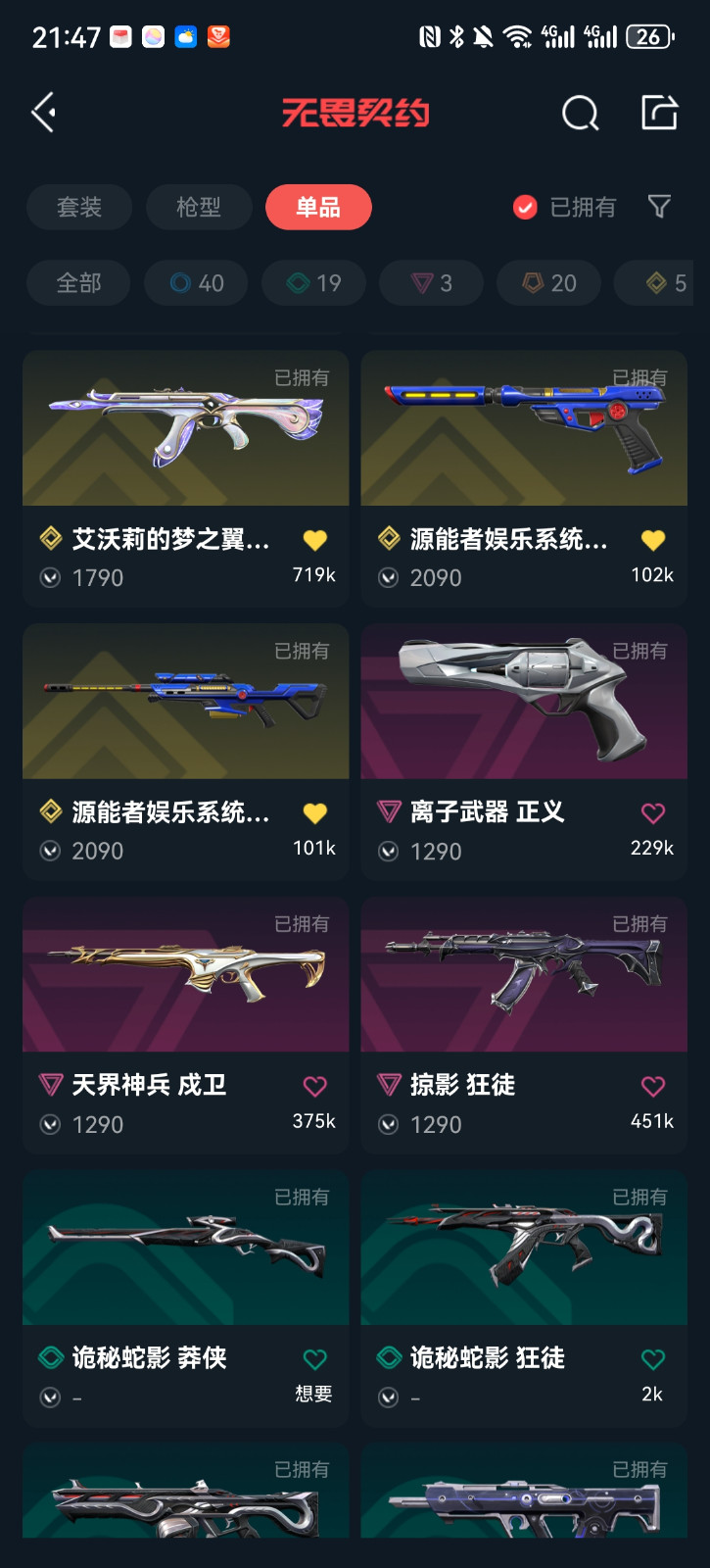The image size is (710, 1568).
Task: Tap the heart on 诡秘蛇影 莽侠
Action: pyautogui.click(x=314, y=1359)
